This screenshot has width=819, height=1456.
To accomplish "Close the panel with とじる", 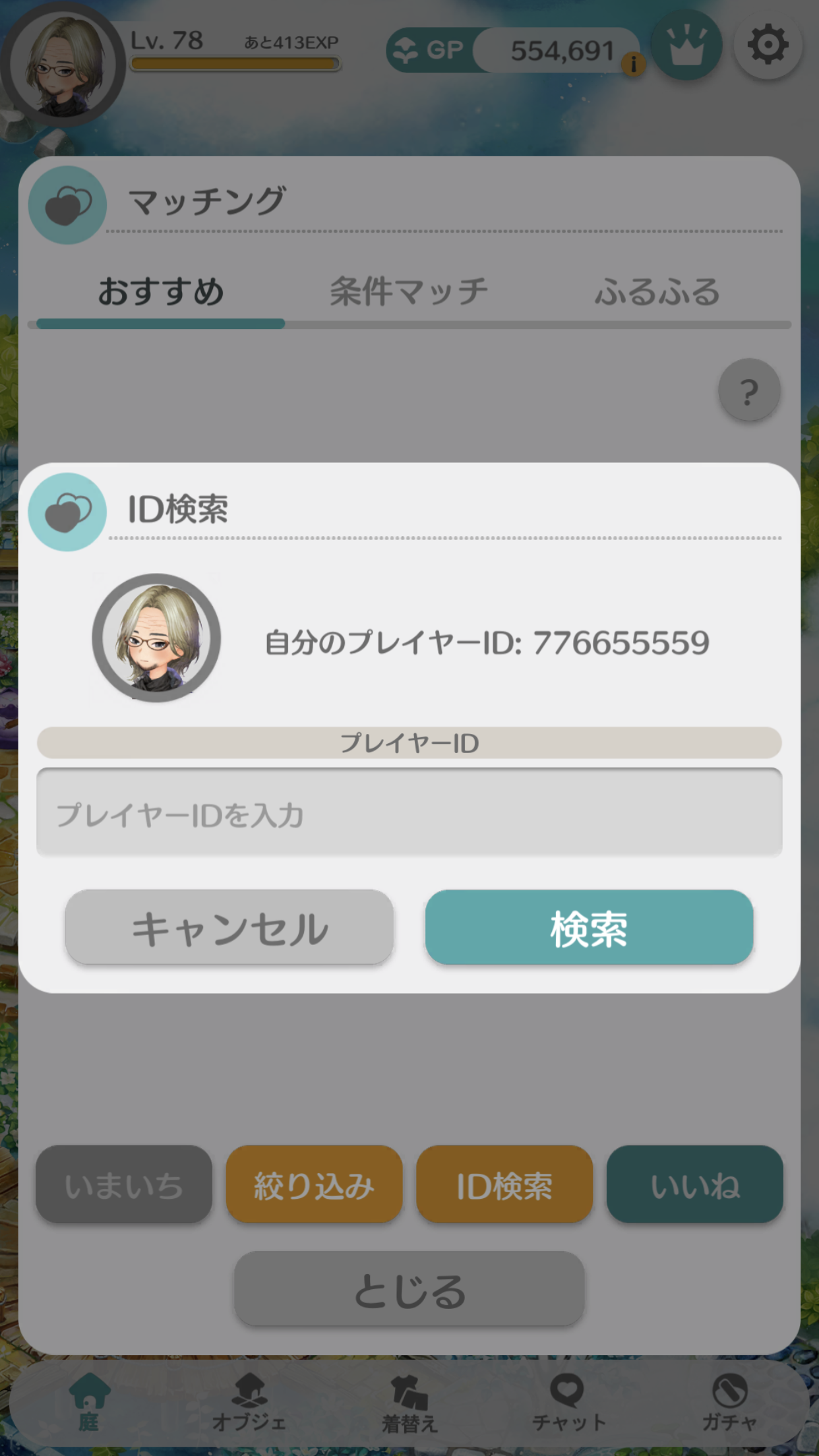I will (x=409, y=1289).
